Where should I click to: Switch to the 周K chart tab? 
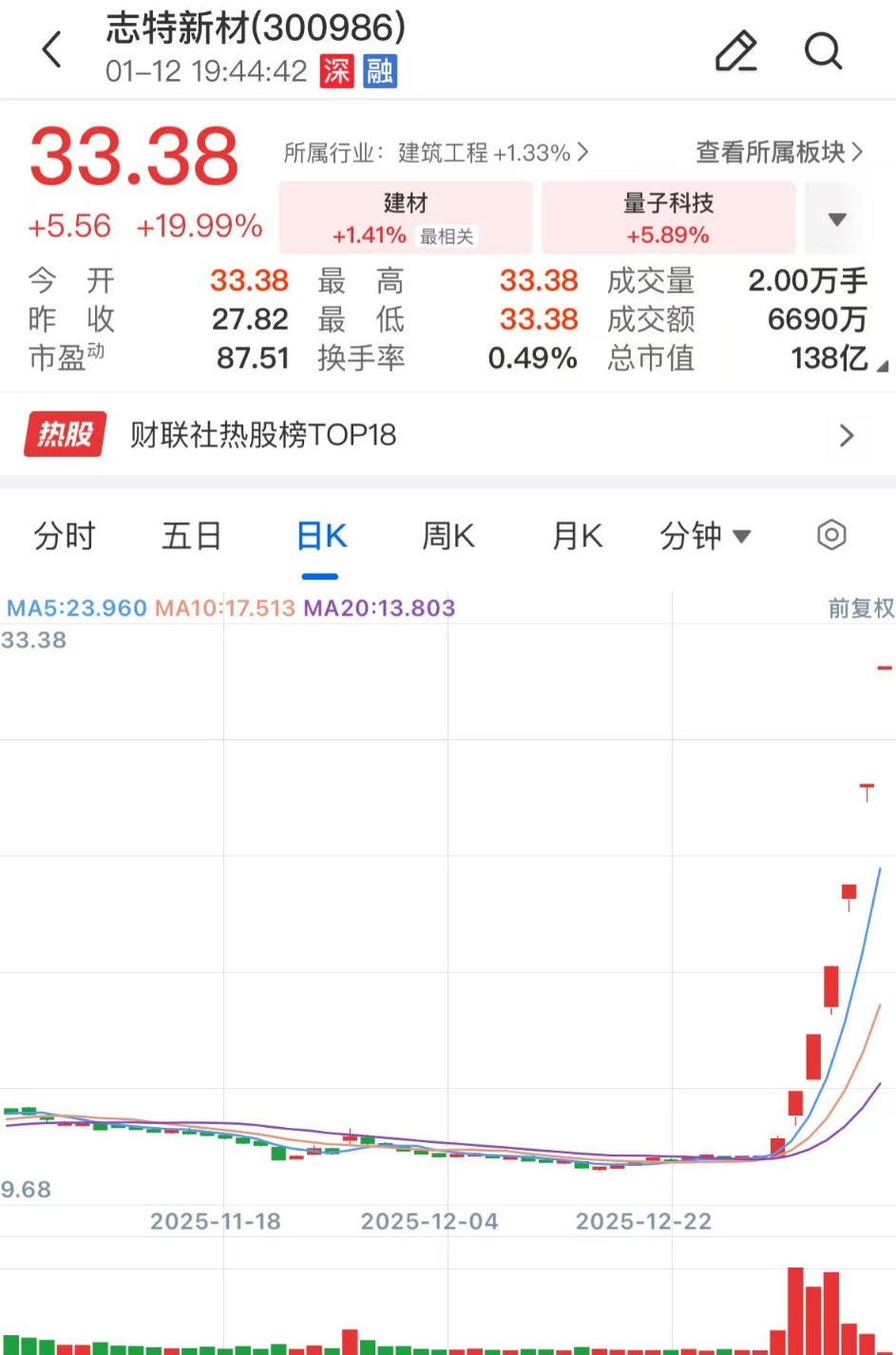click(x=448, y=536)
